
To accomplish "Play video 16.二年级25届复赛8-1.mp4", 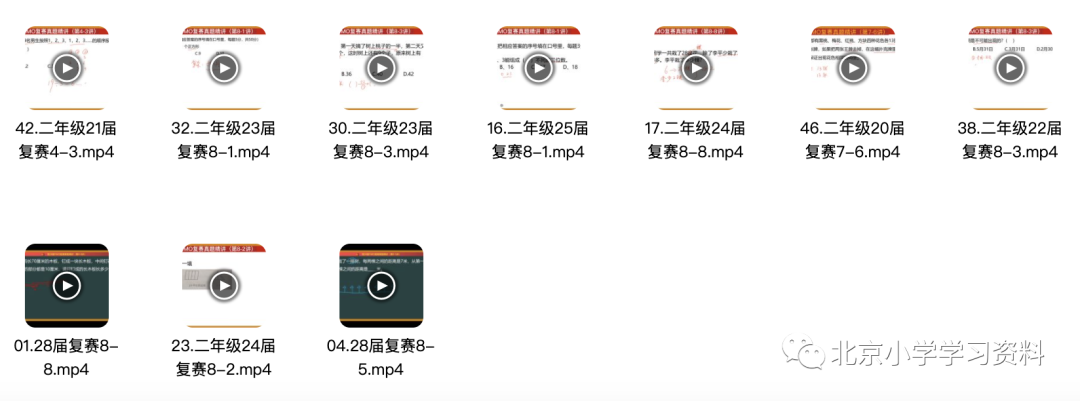I will pyautogui.click(x=539, y=68).
